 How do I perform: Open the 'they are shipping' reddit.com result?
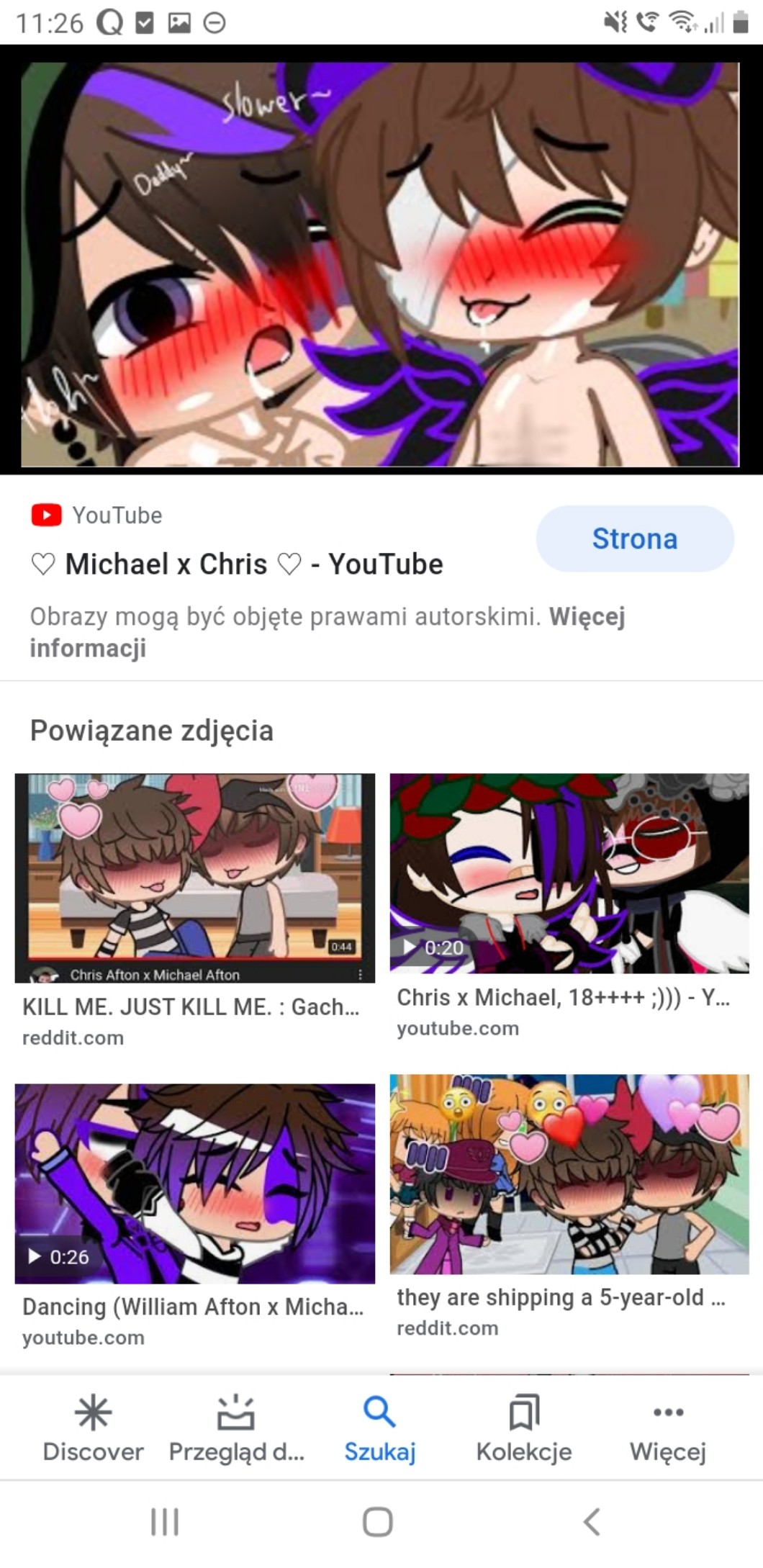point(569,1206)
